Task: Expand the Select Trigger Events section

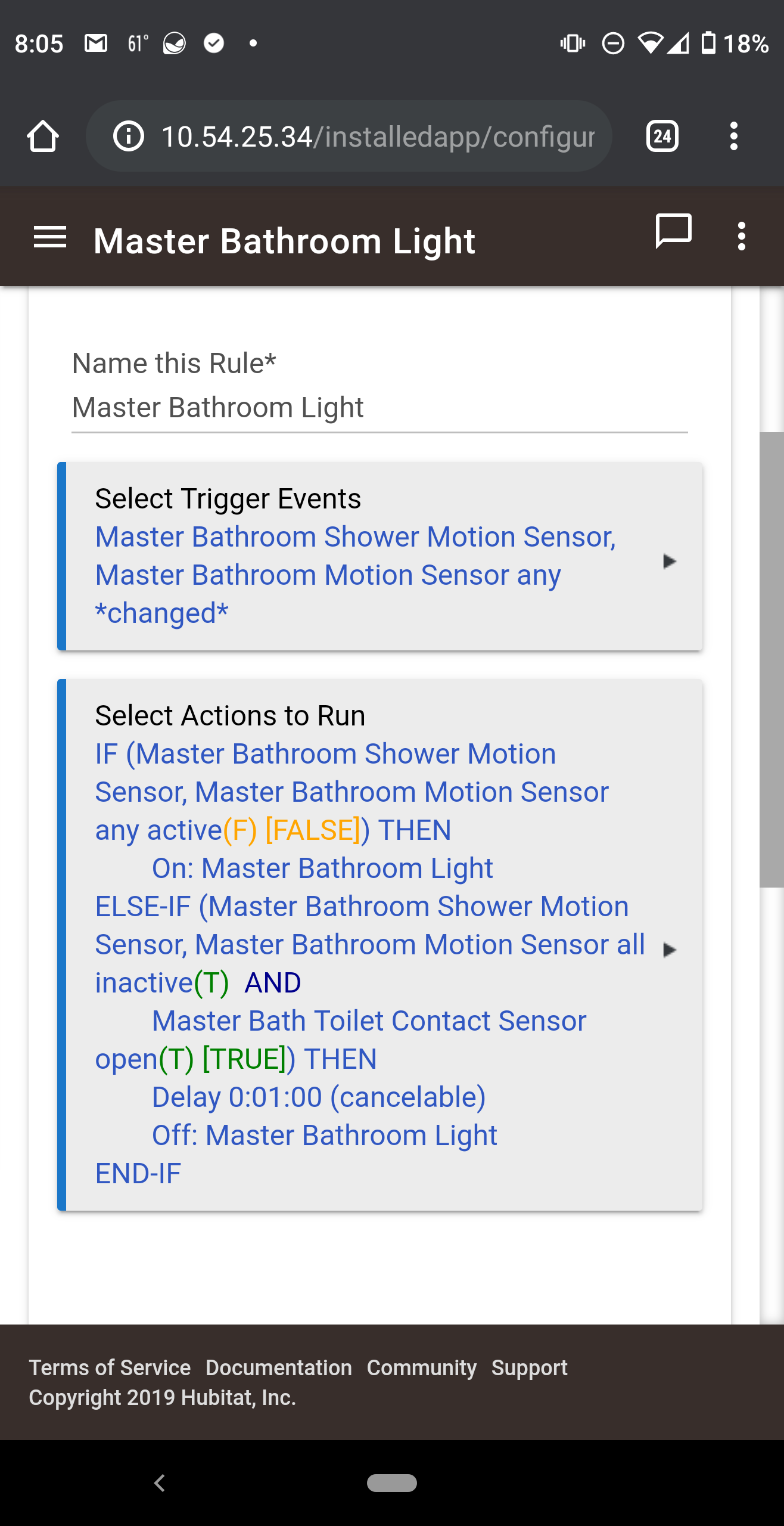Action: click(x=380, y=556)
